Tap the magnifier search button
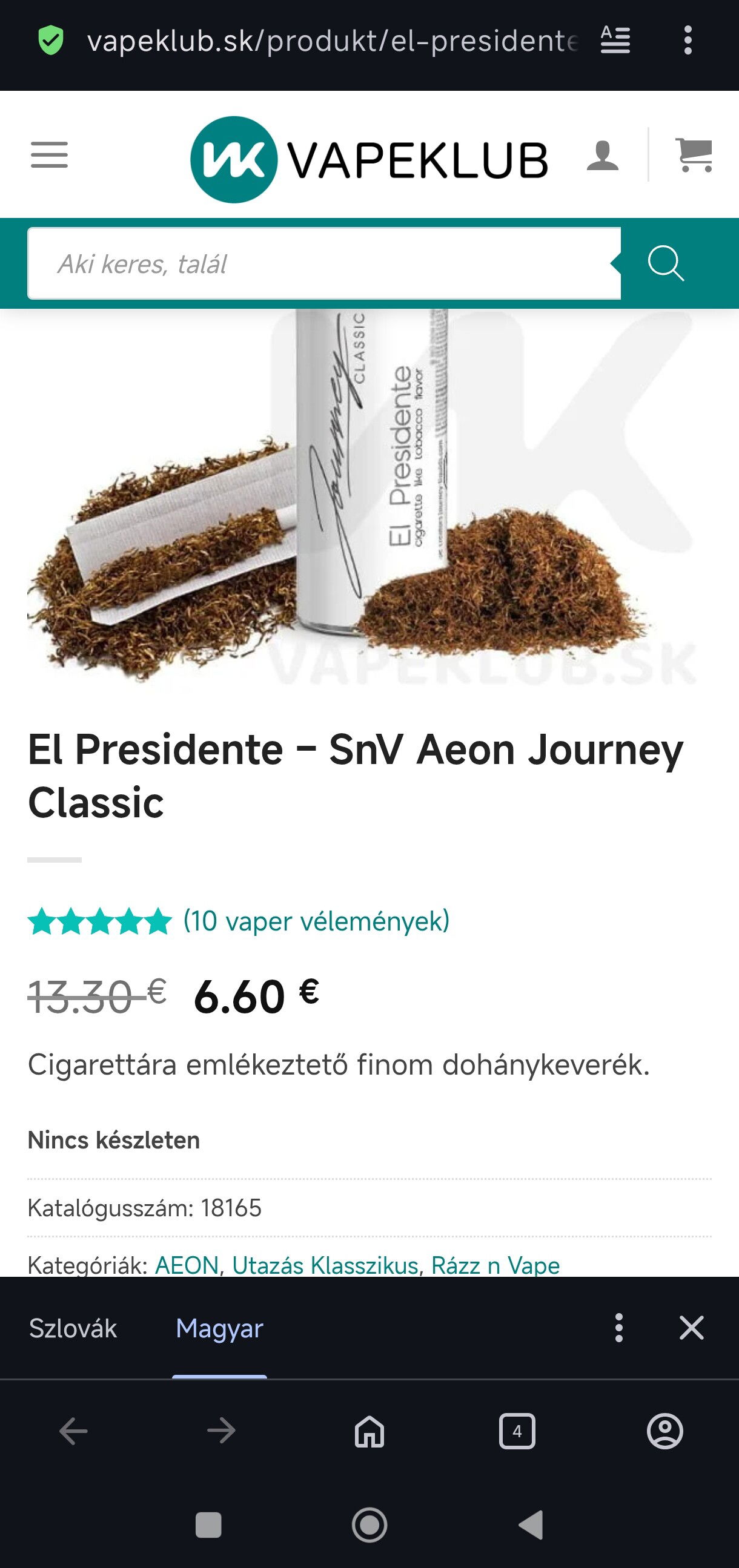This screenshot has height=1568, width=739. [x=665, y=263]
